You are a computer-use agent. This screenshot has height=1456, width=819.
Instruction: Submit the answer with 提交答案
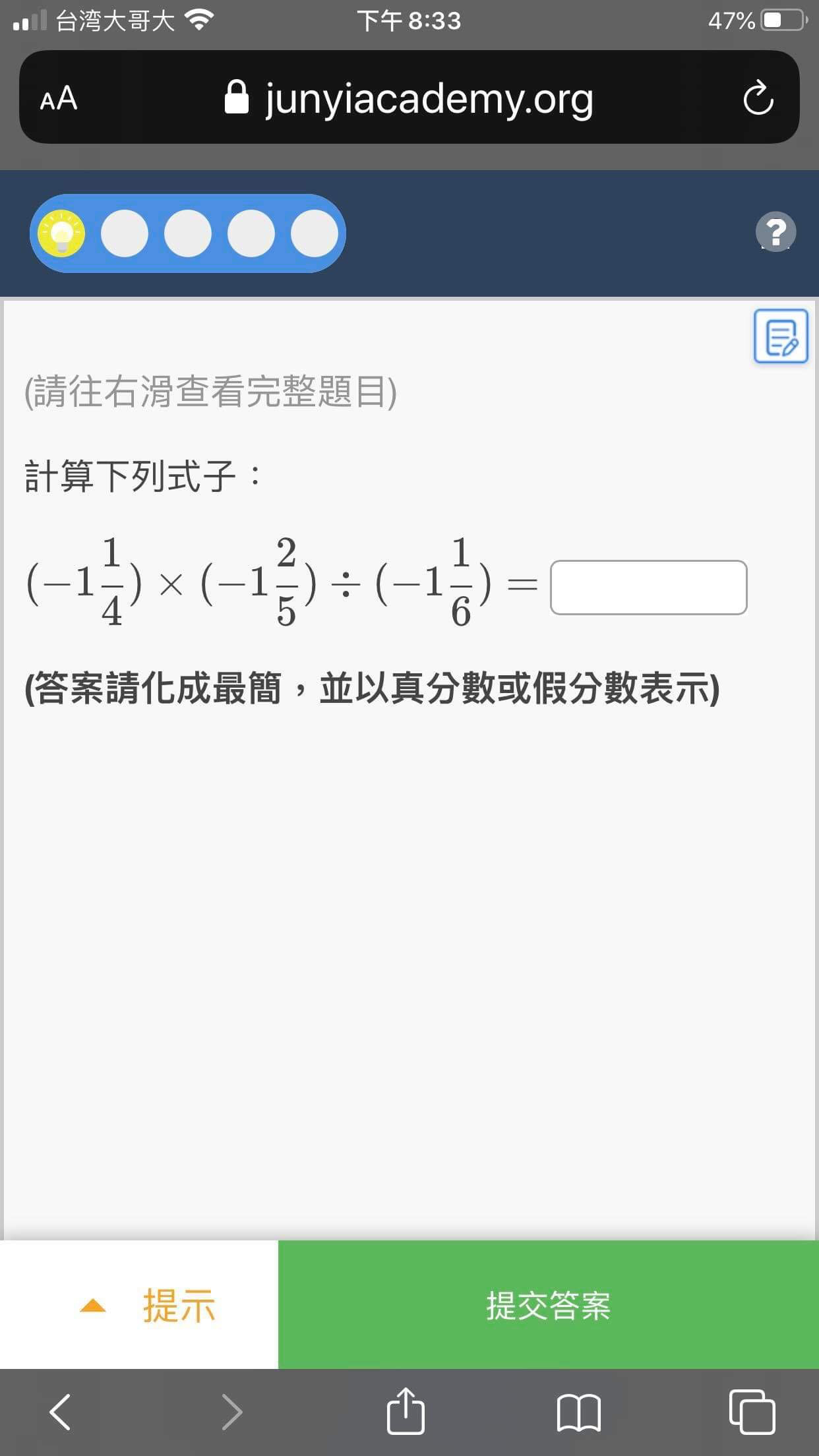tap(549, 1305)
